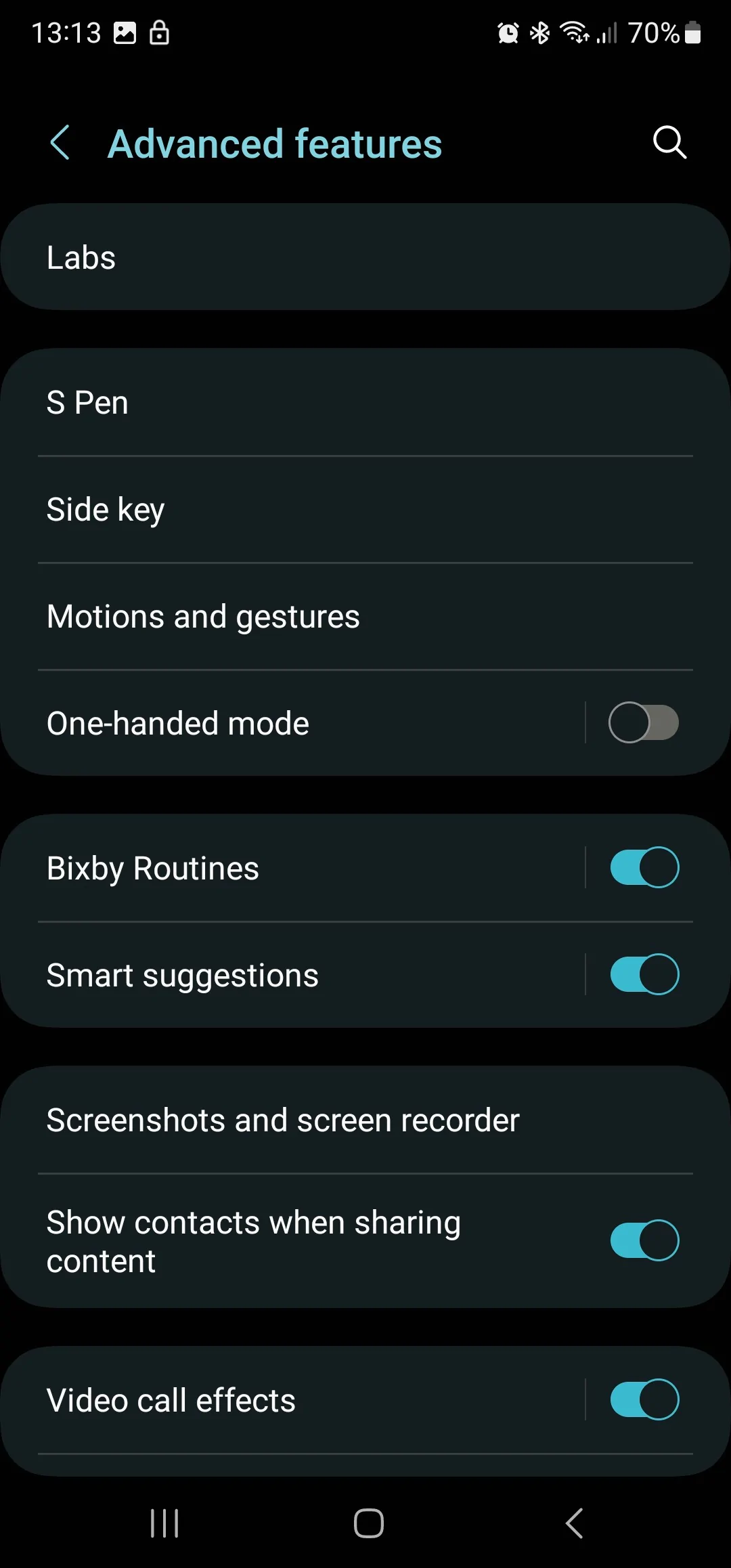Viewport: 731px width, 1568px height.
Task: Open Side key options
Action: click(x=365, y=510)
